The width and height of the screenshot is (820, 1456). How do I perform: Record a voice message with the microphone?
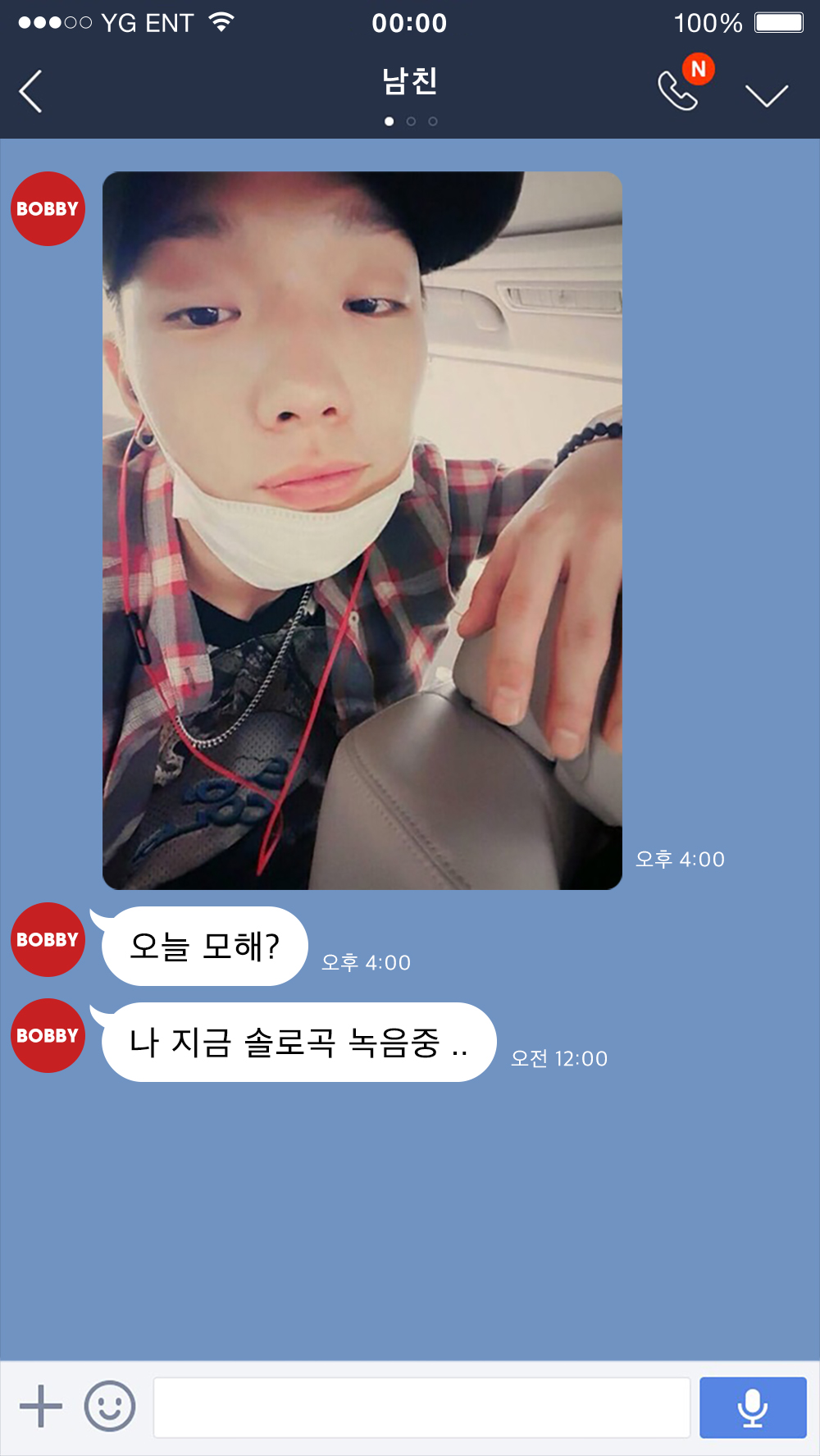click(752, 1408)
